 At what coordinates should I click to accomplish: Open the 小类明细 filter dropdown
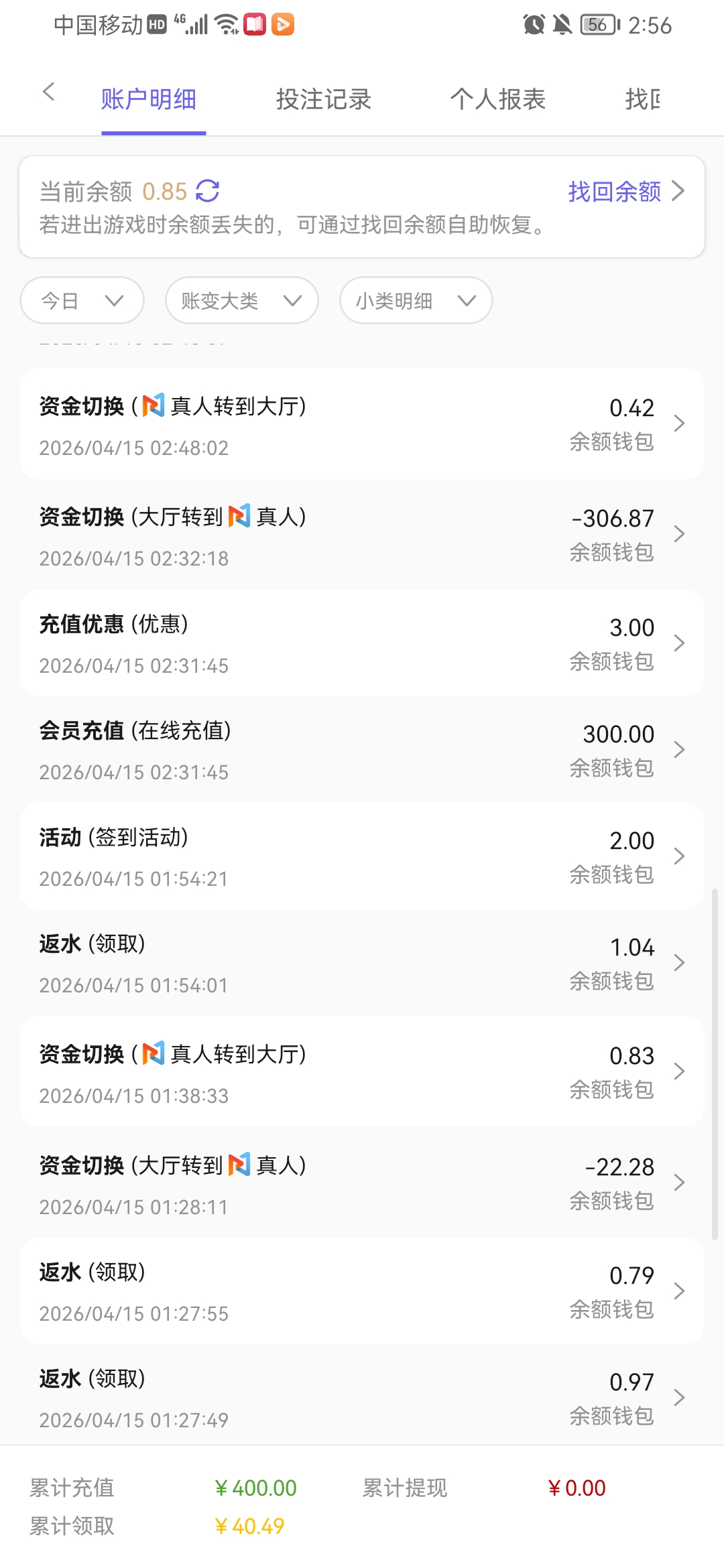tap(414, 300)
